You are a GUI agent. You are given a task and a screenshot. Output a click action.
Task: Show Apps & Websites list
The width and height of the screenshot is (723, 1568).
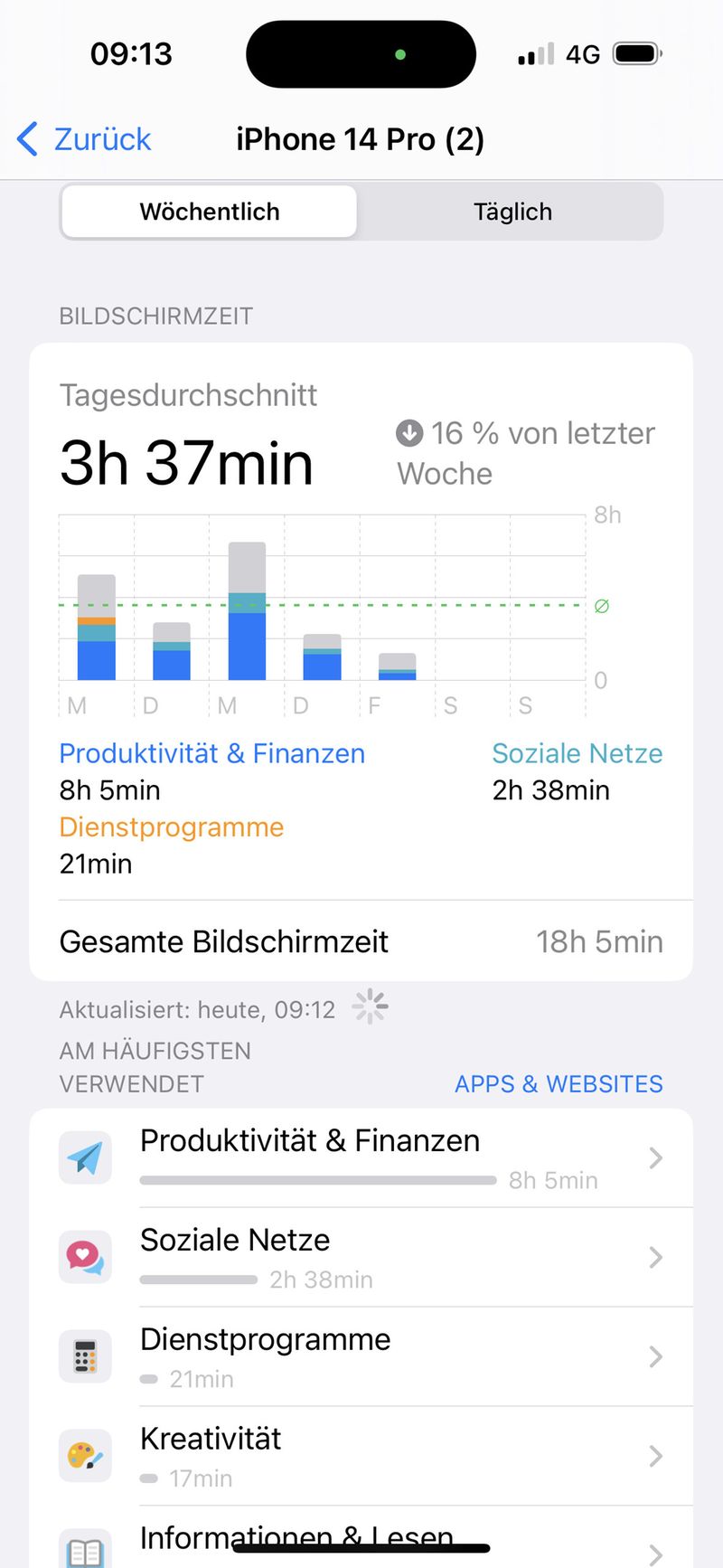tap(559, 1083)
